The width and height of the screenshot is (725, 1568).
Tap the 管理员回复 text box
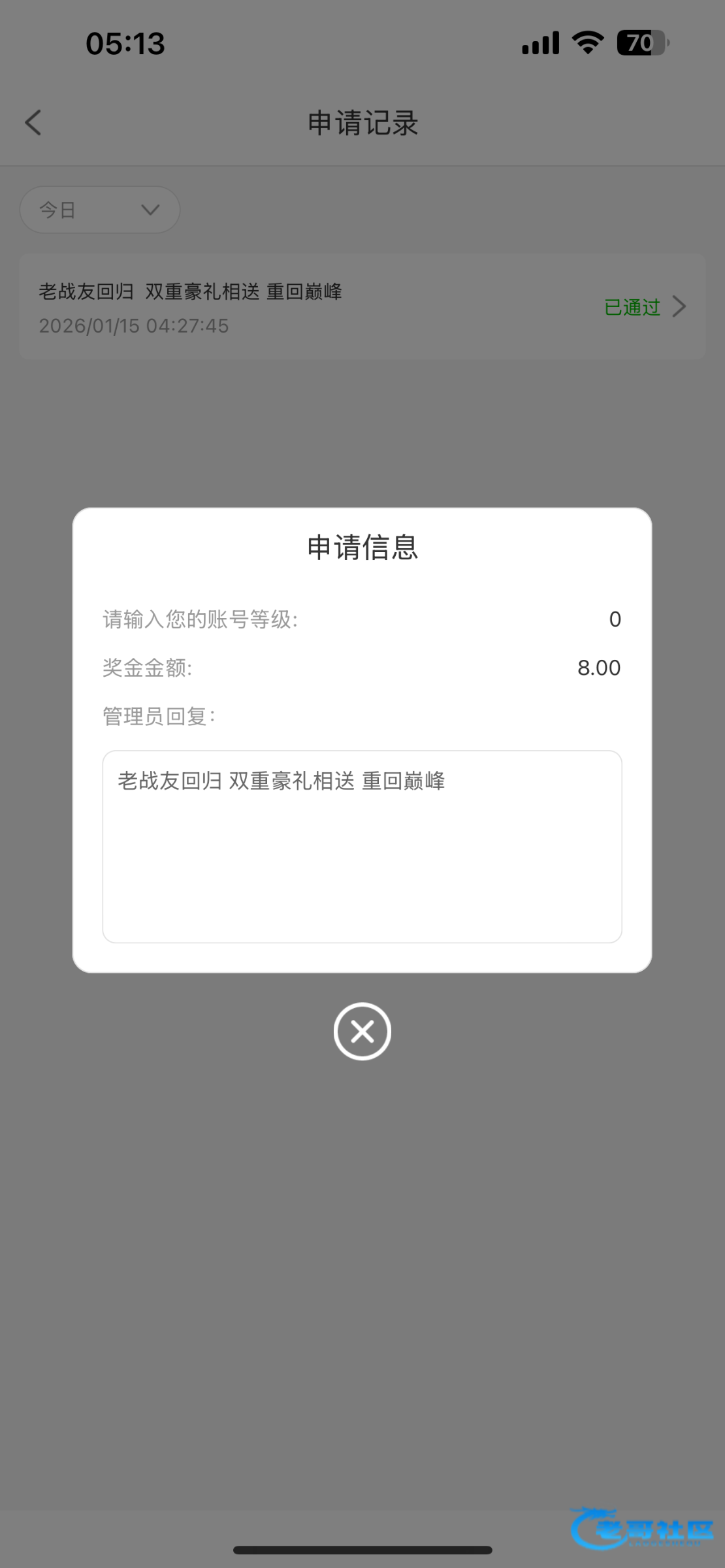click(362, 846)
